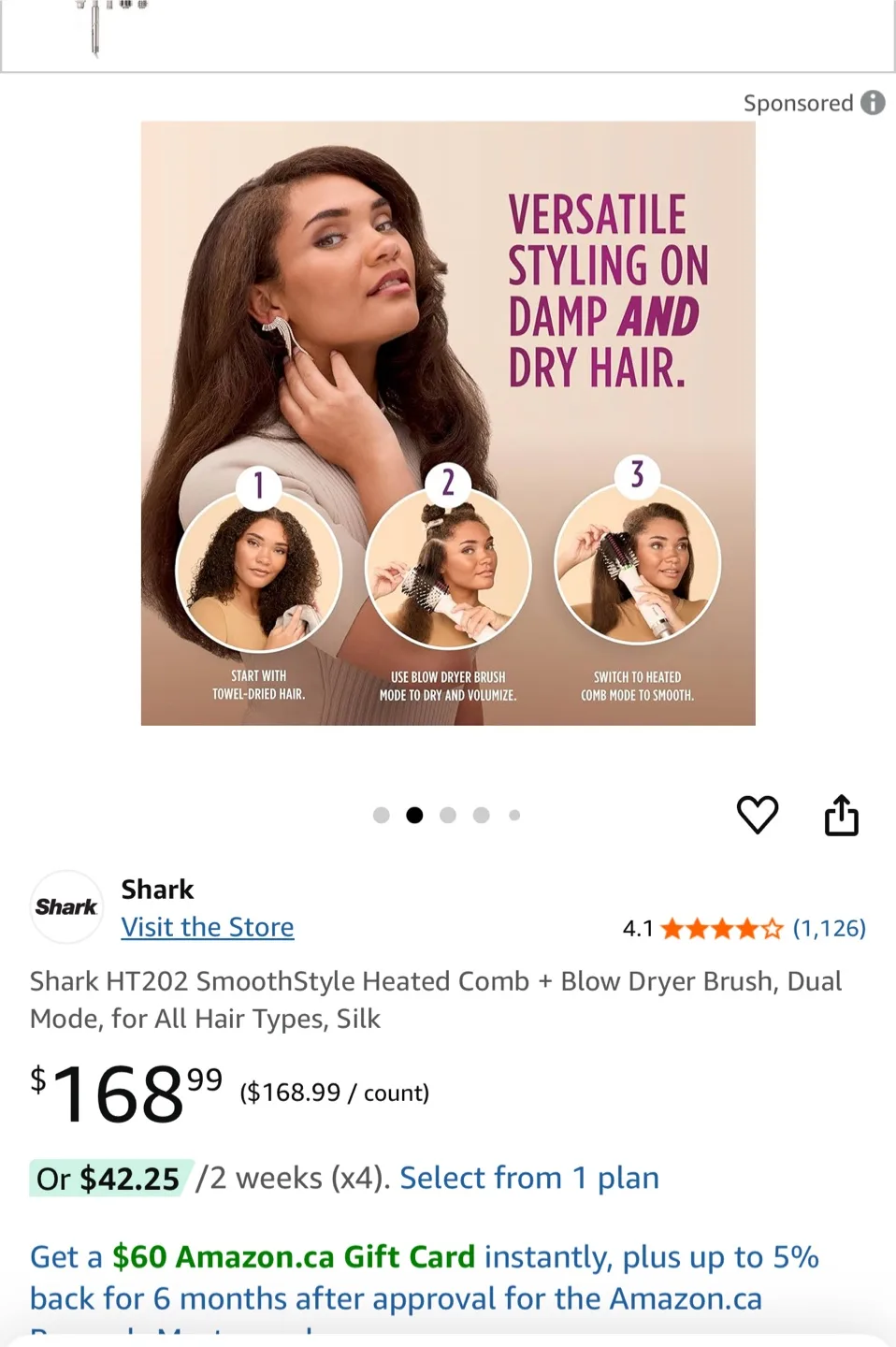Open the fourth image carousel indicator
The width and height of the screenshot is (896, 1347).
pos(481,815)
